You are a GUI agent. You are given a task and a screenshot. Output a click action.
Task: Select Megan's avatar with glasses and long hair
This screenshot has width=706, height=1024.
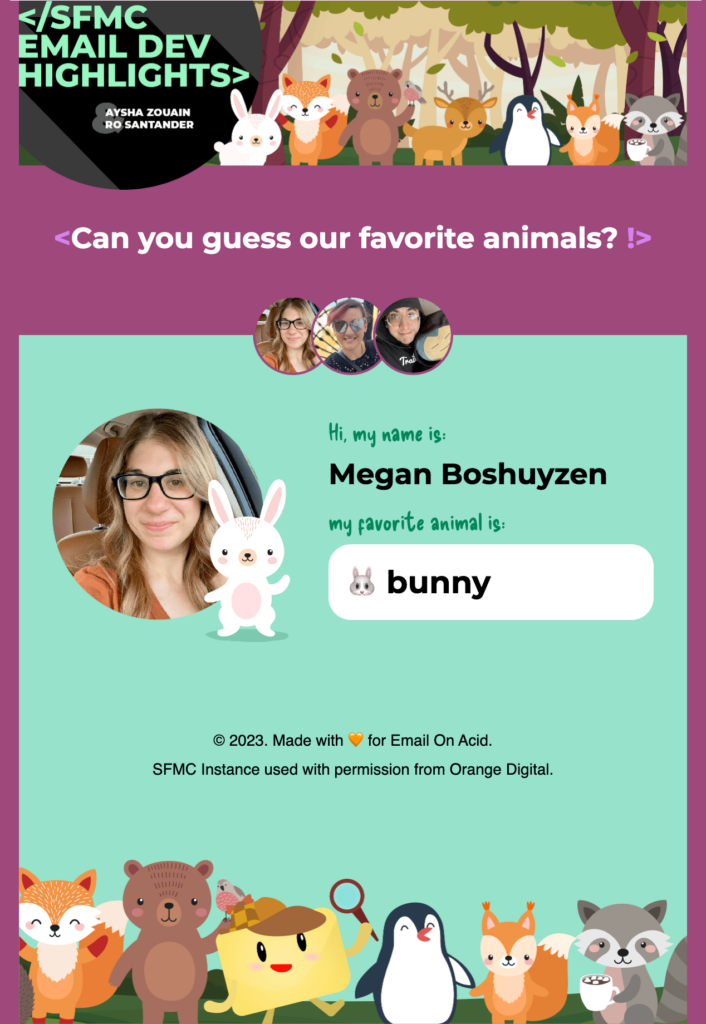coord(288,336)
